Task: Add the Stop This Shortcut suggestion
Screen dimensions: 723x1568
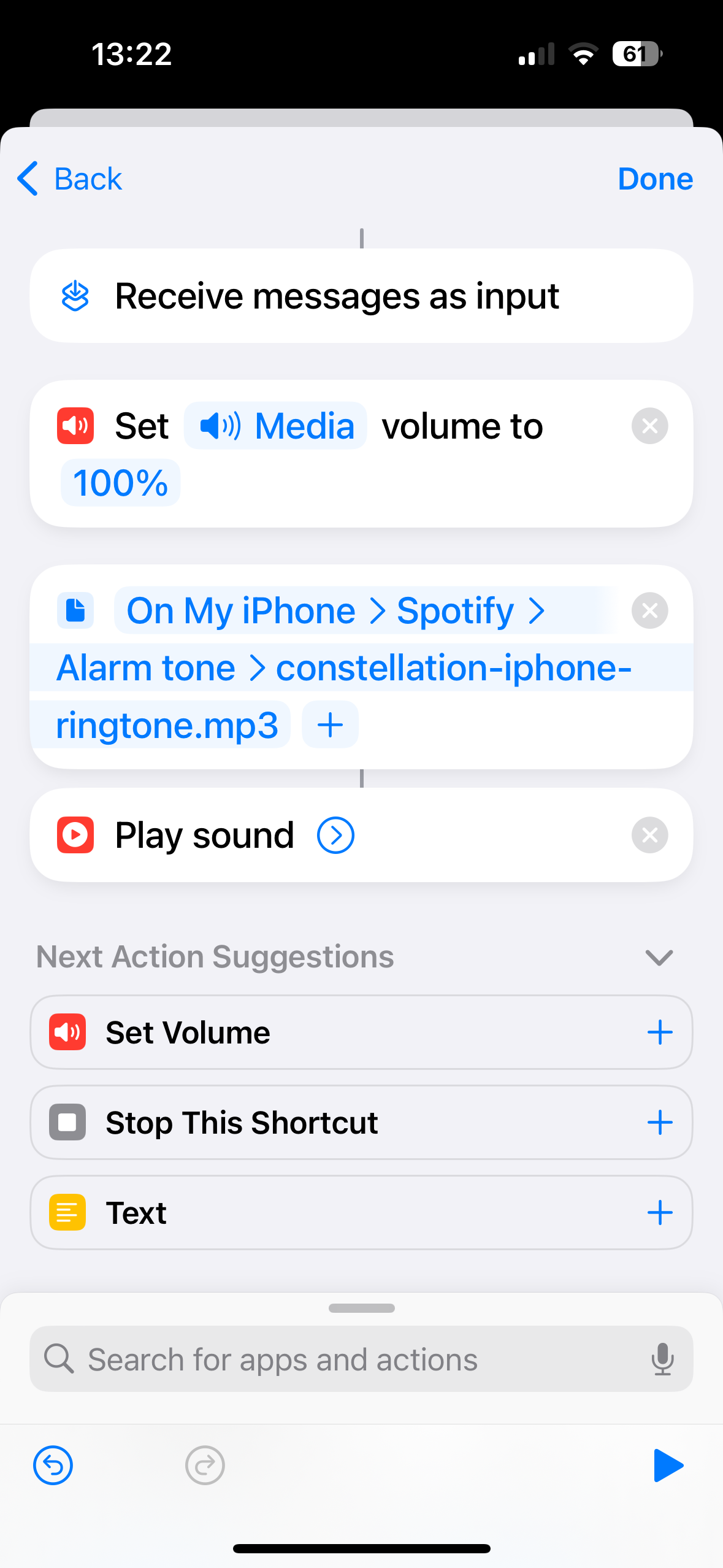Action: click(660, 1123)
